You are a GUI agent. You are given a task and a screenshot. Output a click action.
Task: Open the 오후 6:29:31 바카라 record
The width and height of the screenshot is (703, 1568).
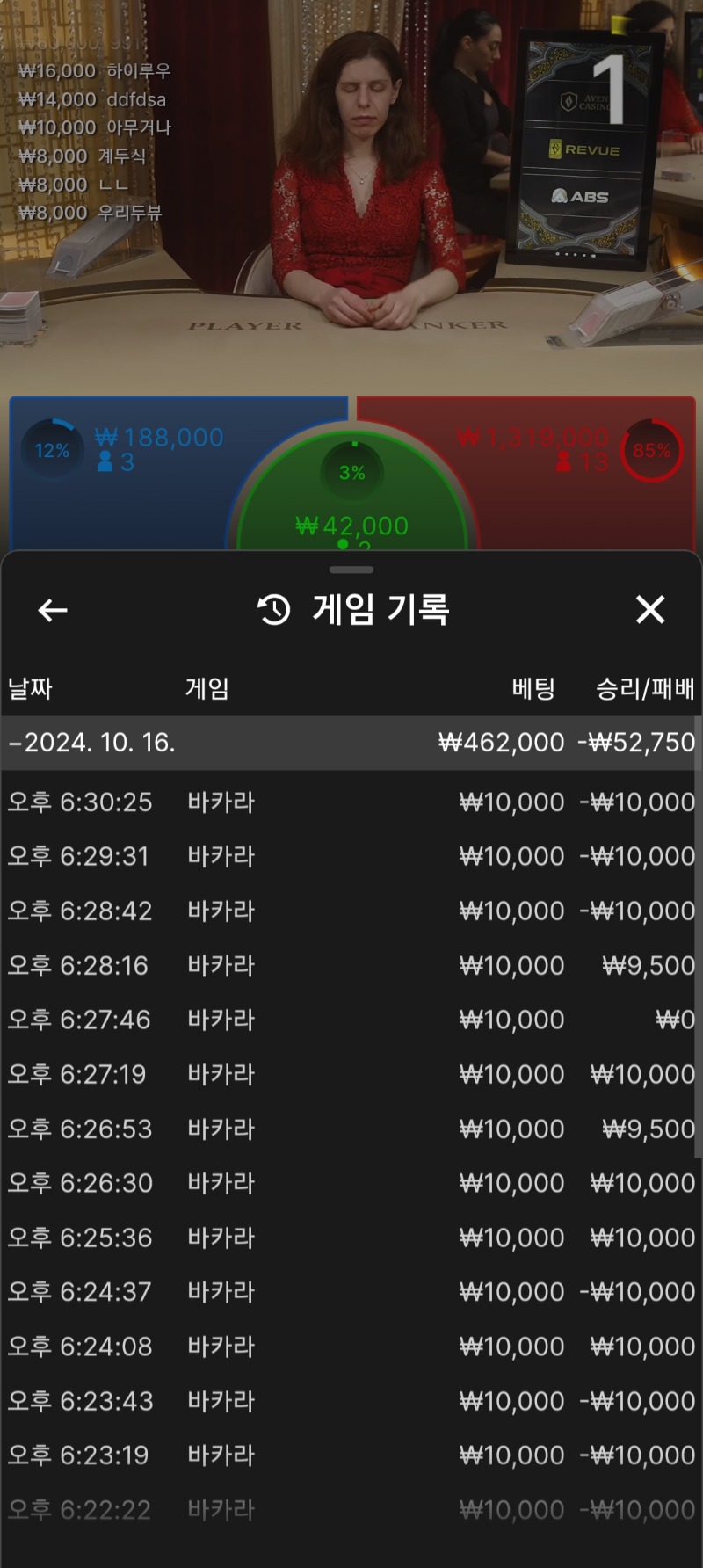351,856
